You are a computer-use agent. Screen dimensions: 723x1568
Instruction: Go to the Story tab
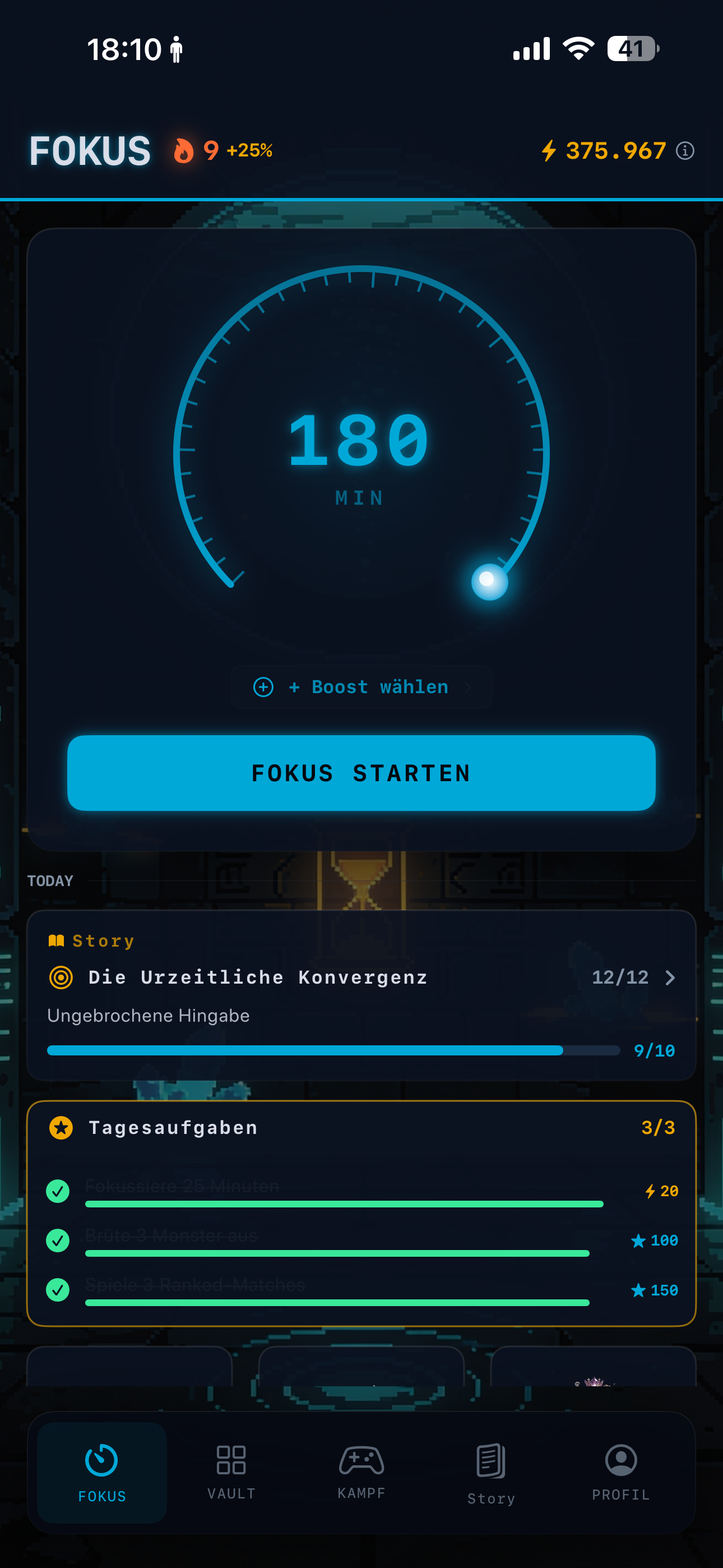click(491, 1473)
